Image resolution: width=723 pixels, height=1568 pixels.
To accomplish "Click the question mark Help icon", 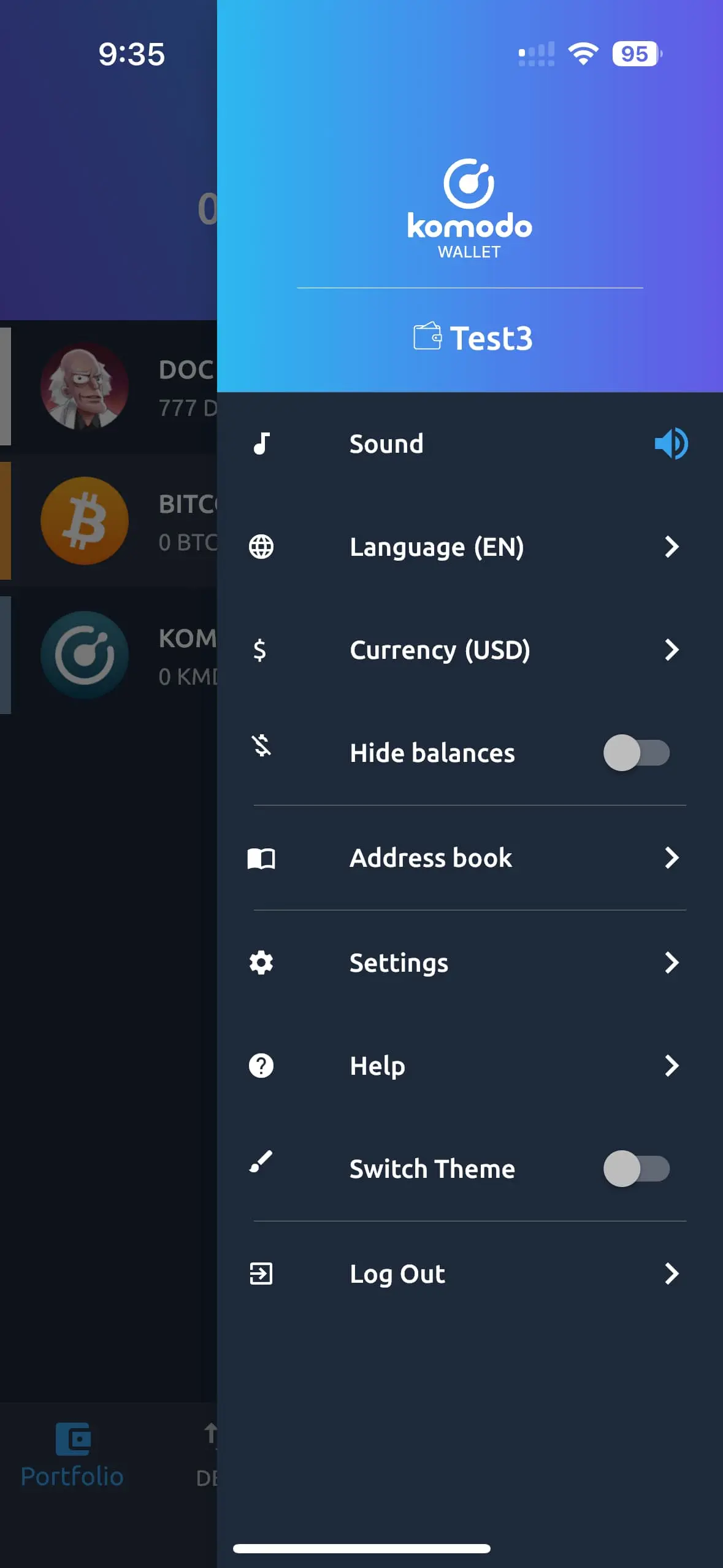I will click(x=261, y=1066).
